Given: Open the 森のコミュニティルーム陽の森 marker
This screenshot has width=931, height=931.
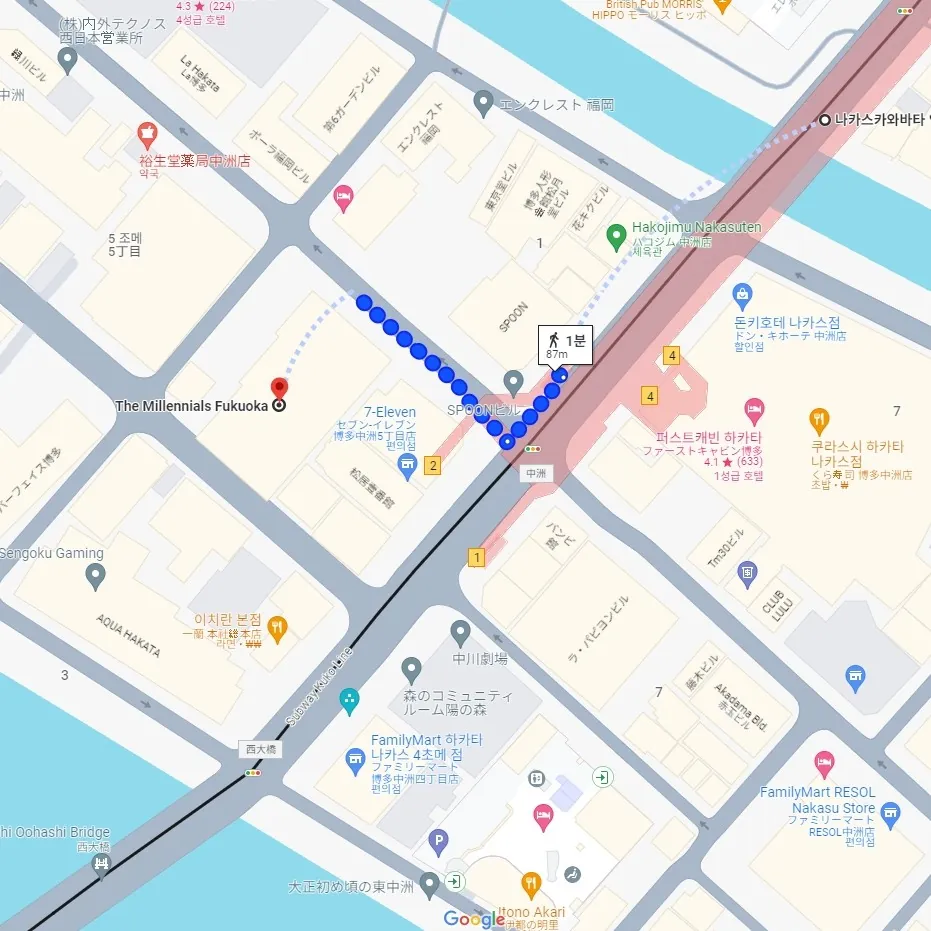Looking at the screenshot, I should pos(411,669).
